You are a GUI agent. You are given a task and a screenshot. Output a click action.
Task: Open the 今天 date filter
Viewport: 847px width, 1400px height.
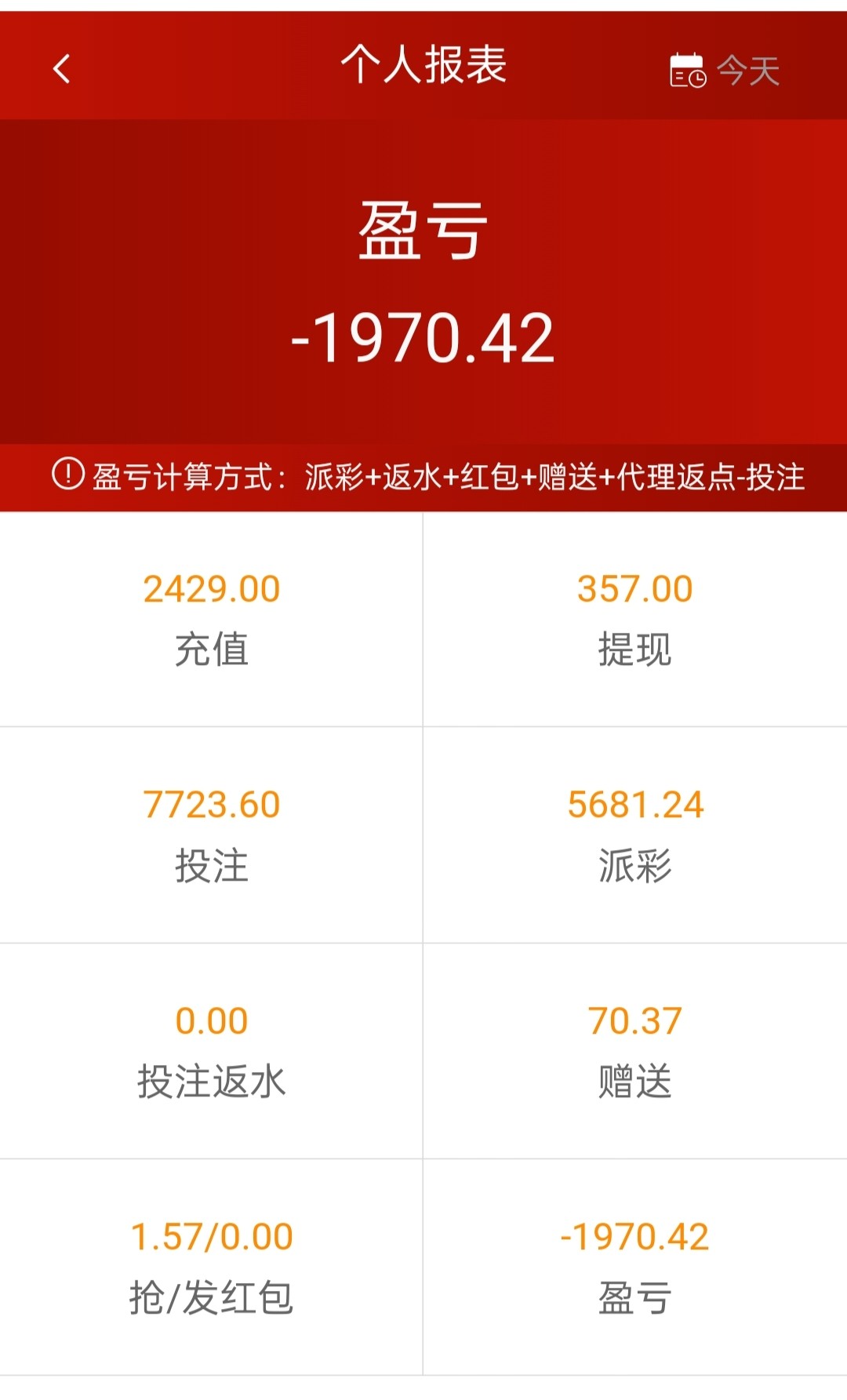725,71
